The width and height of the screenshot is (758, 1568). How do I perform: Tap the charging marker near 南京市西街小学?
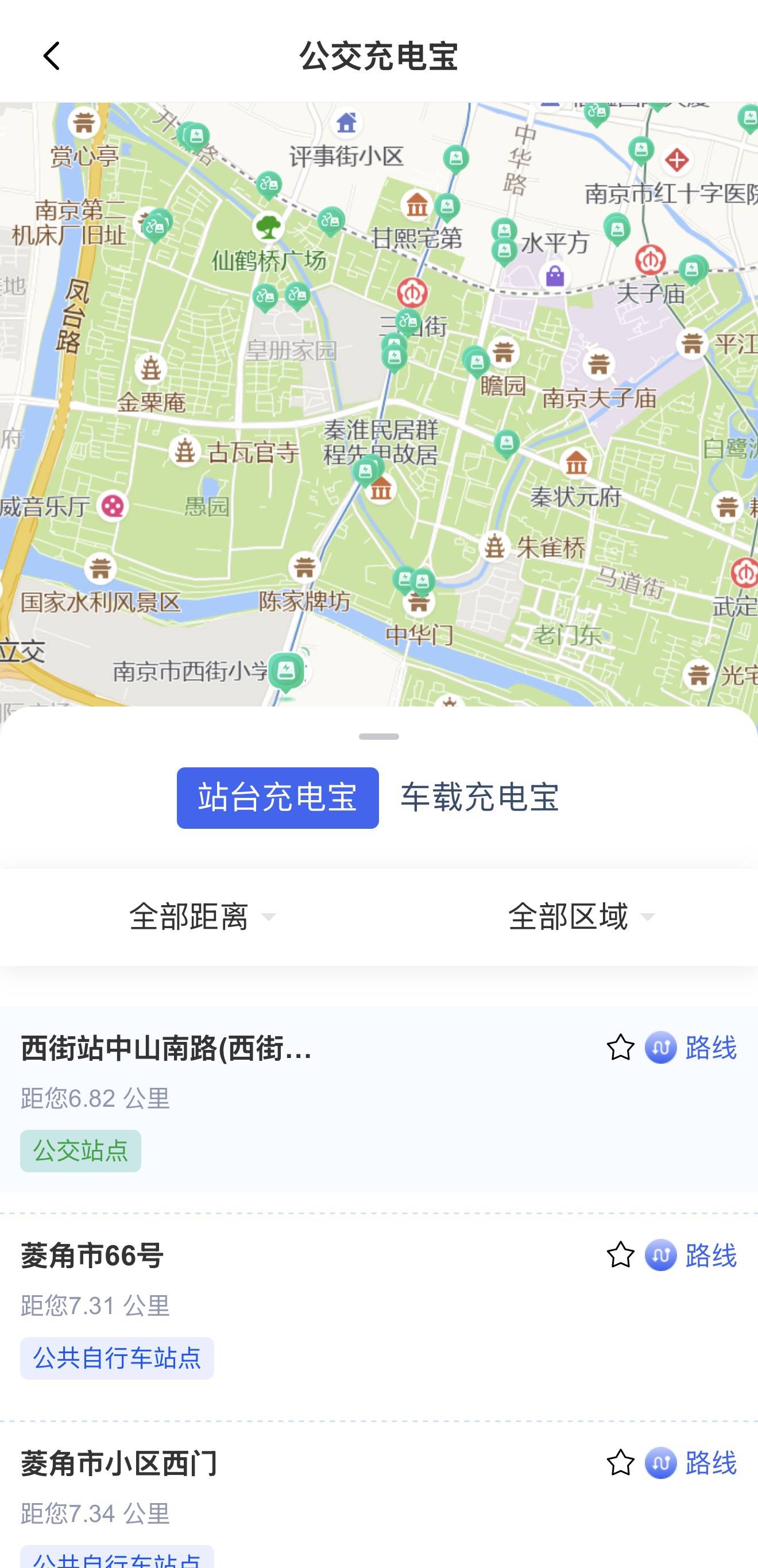tap(286, 671)
